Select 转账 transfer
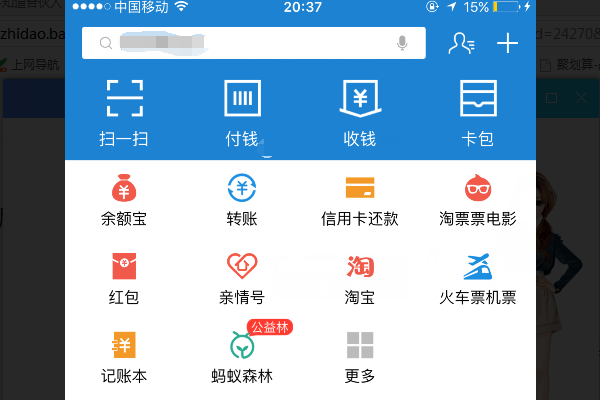 [242, 199]
